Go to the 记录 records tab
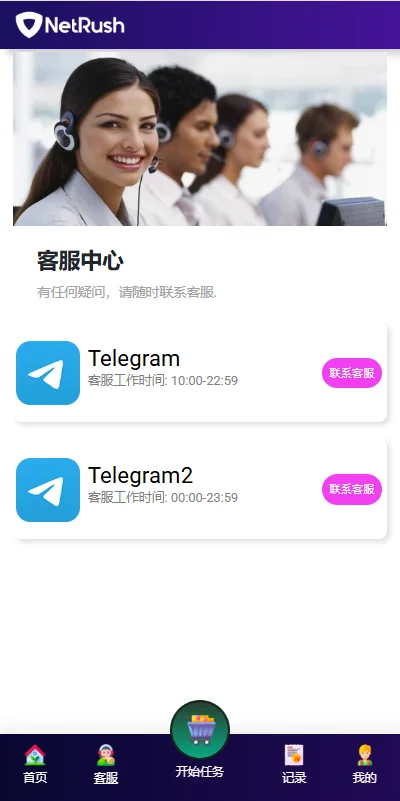Viewport: 400px width, 801px height. point(294,764)
